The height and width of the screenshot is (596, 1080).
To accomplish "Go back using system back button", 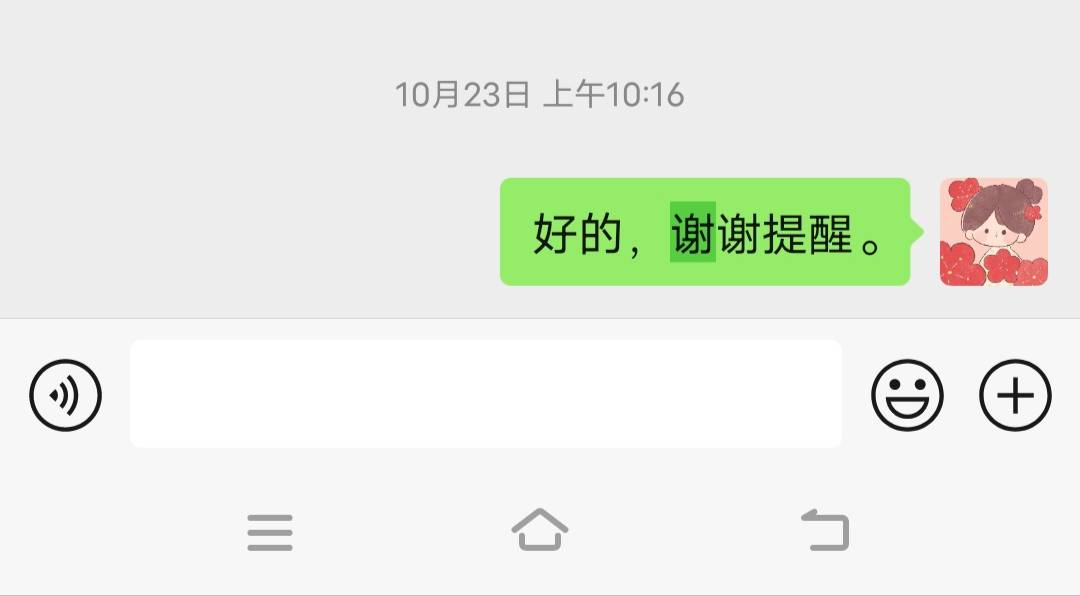I will point(826,530).
